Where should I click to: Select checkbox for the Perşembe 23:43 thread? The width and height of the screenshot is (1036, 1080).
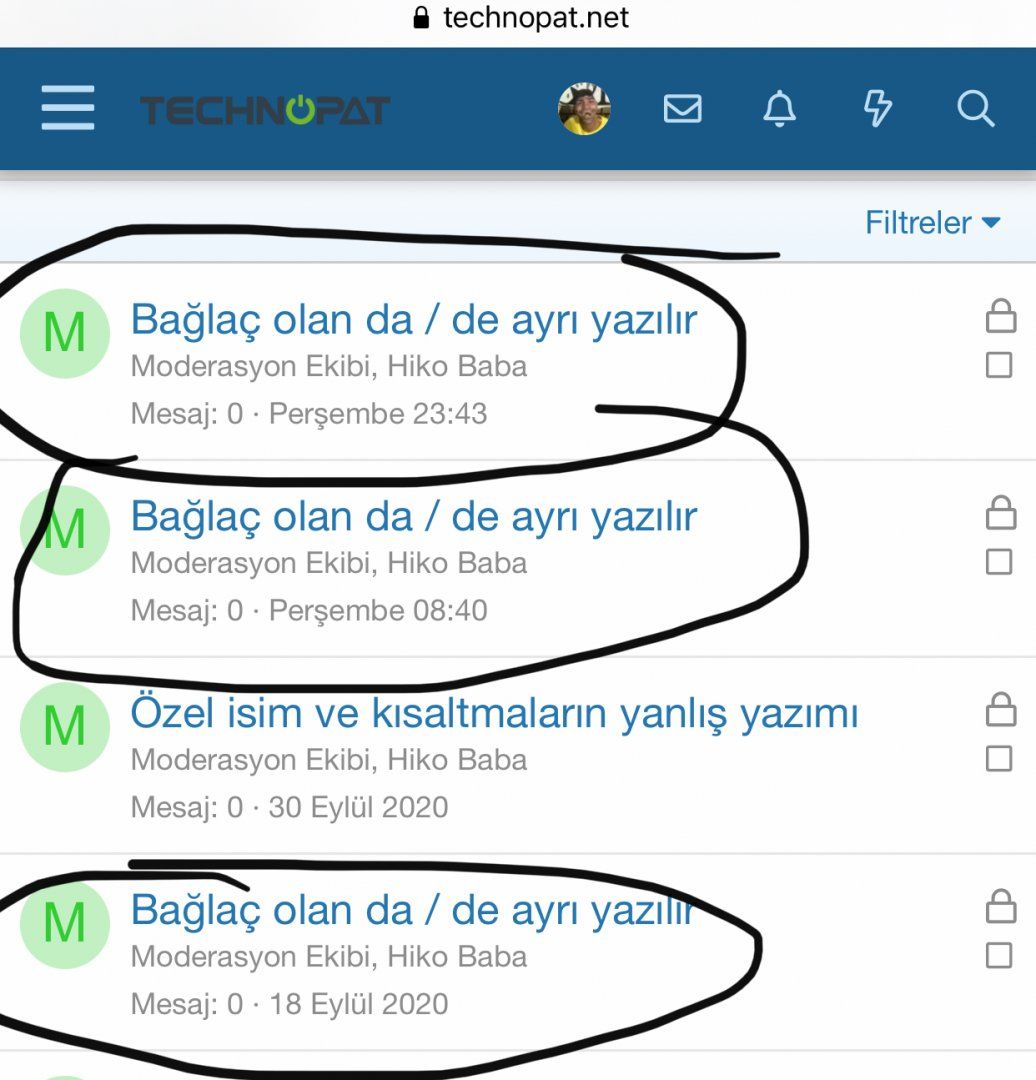pos(999,365)
